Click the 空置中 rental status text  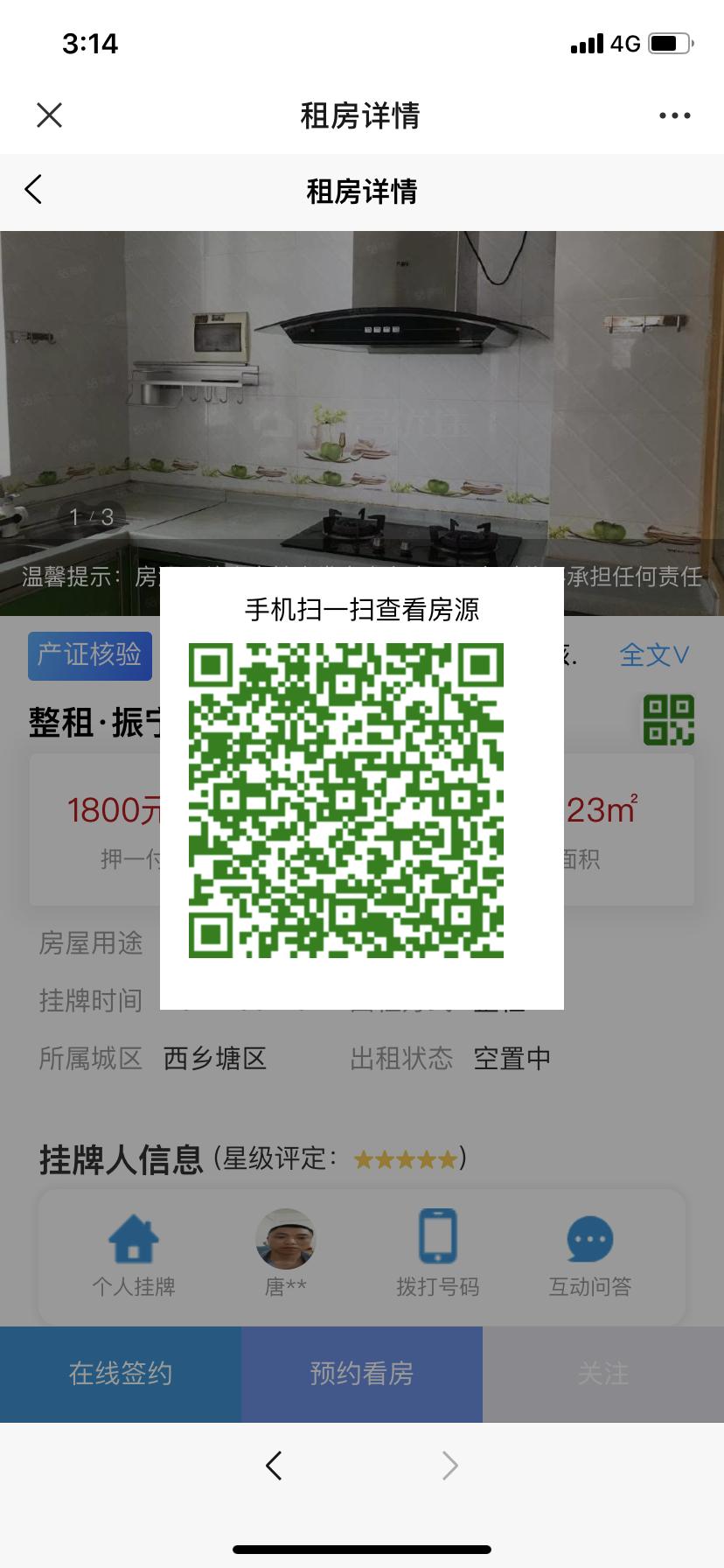click(512, 1058)
